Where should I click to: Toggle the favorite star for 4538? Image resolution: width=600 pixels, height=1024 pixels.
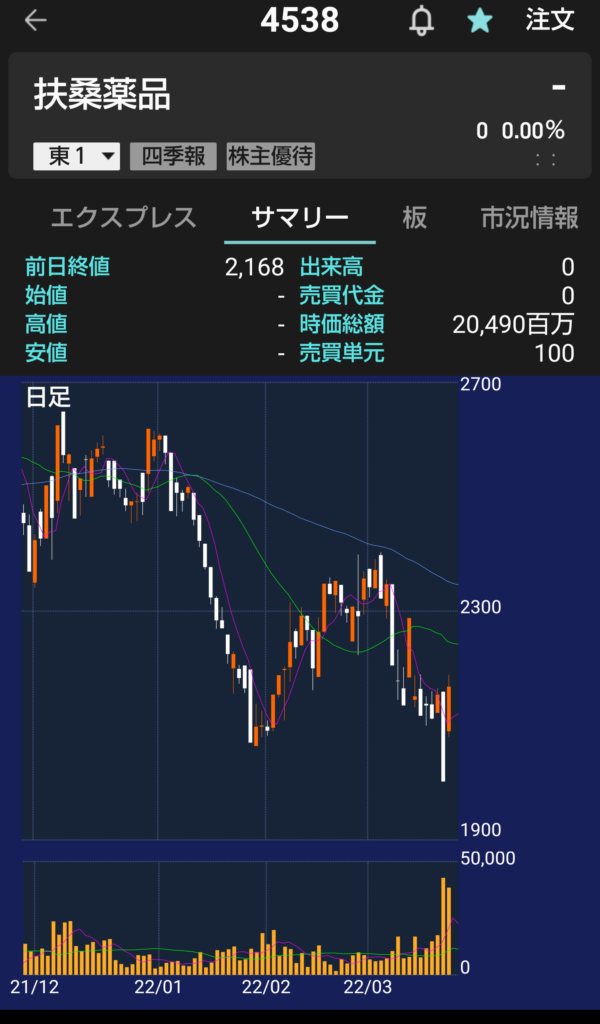click(480, 20)
